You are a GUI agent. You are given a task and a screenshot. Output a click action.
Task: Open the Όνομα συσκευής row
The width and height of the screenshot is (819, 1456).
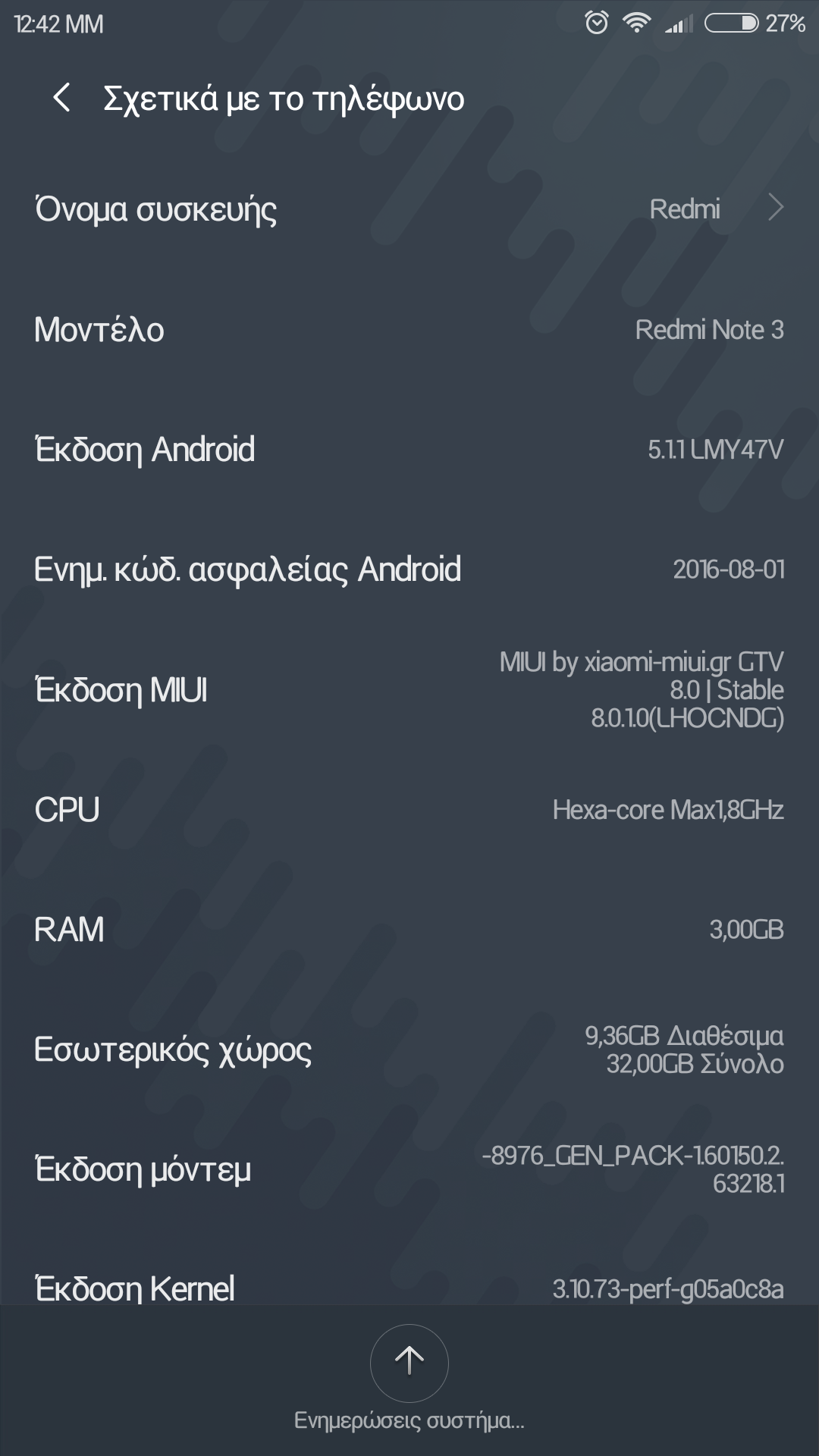tap(409, 209)
